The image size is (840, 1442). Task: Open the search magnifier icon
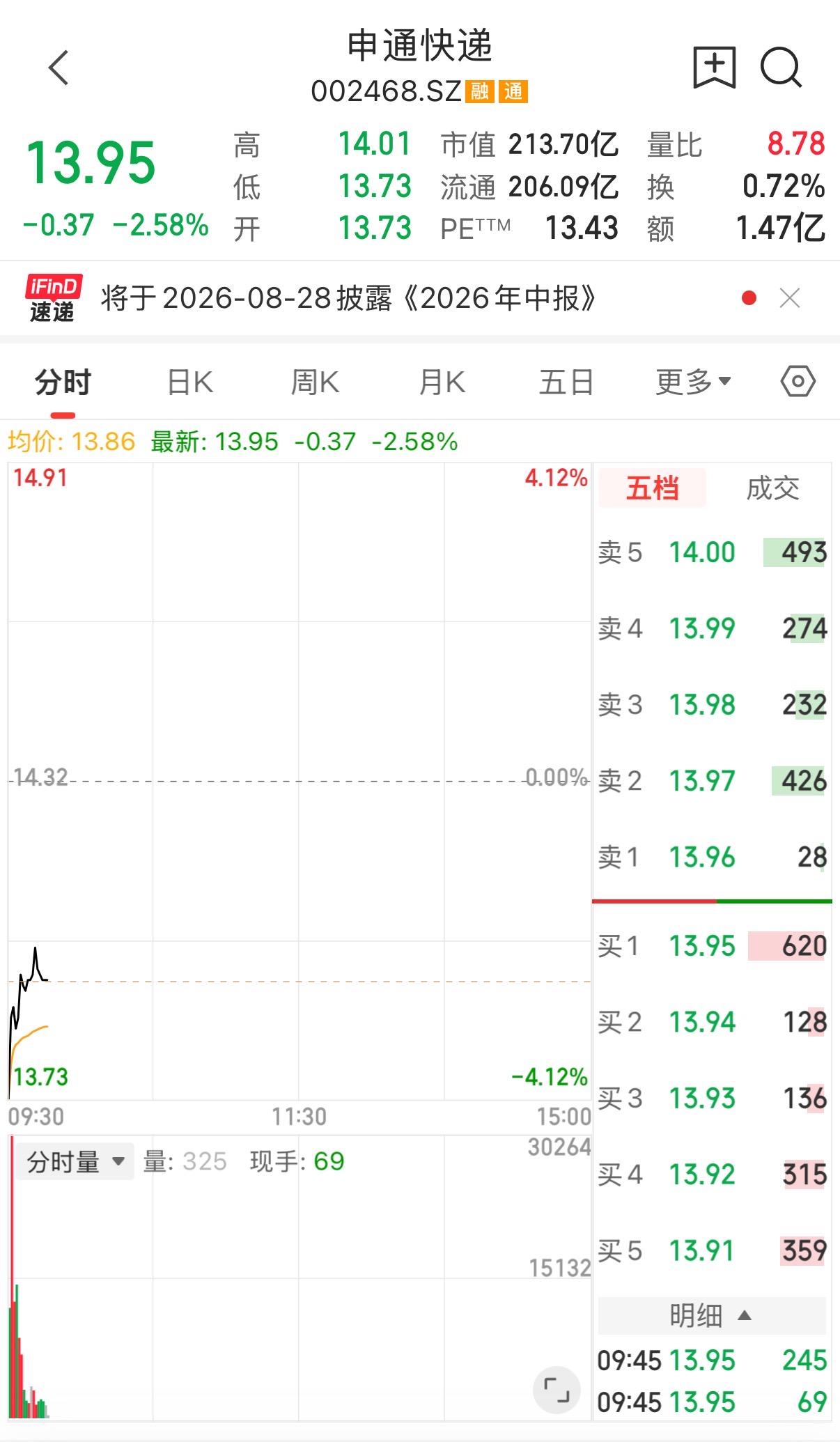781,68
